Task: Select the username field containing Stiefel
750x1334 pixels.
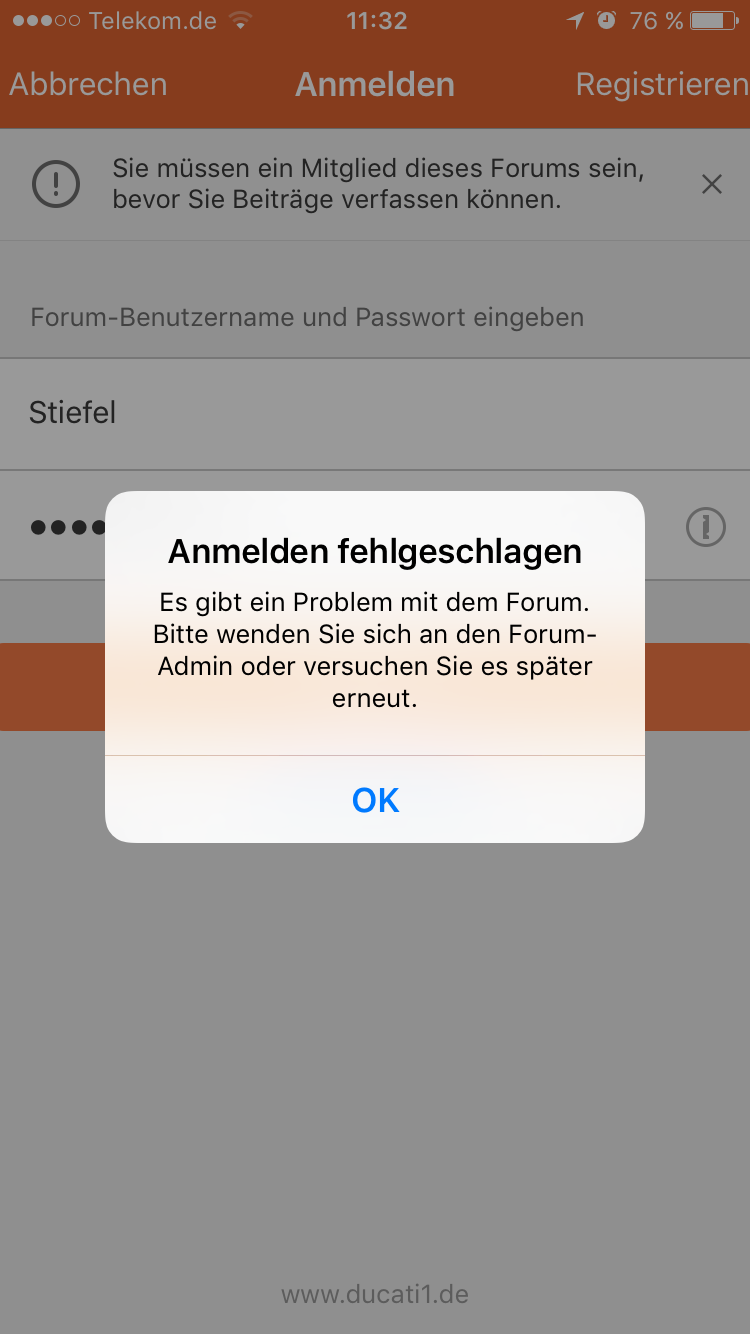Action: coord(375,413)
